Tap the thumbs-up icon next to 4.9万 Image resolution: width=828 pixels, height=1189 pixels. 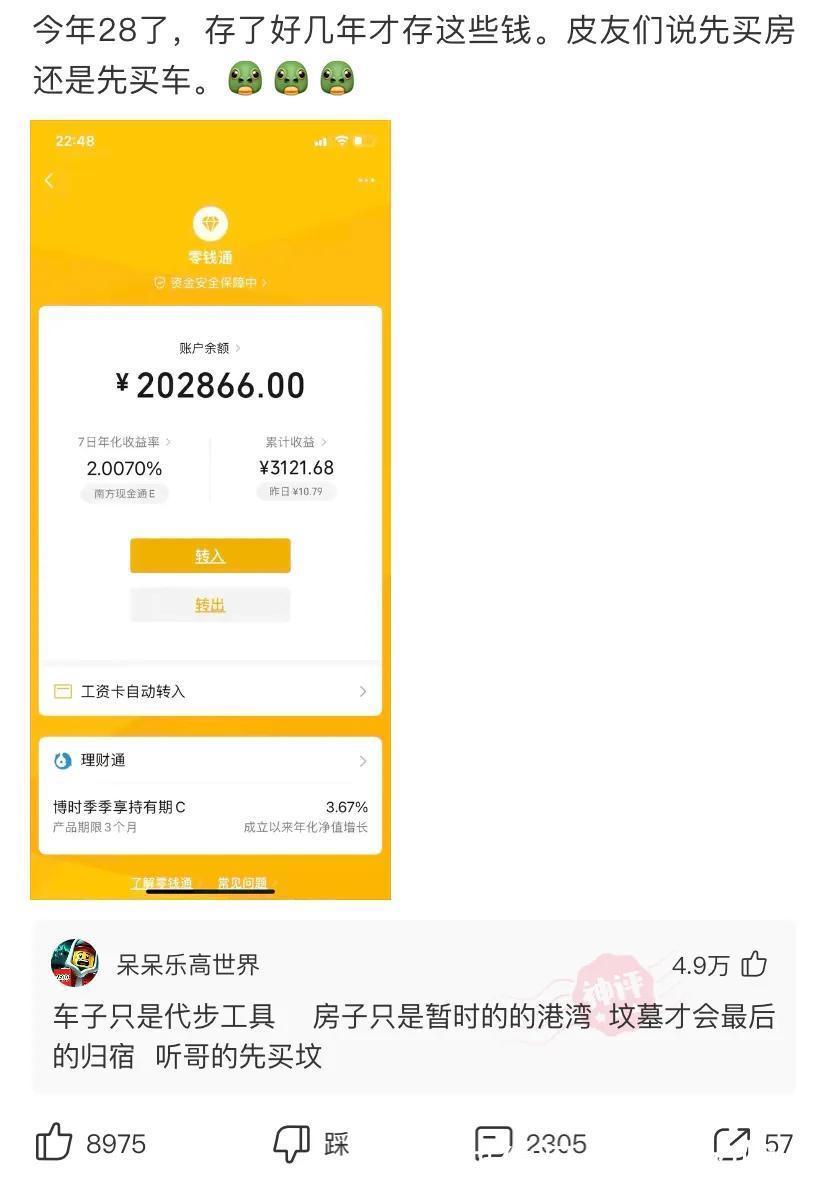753,965
